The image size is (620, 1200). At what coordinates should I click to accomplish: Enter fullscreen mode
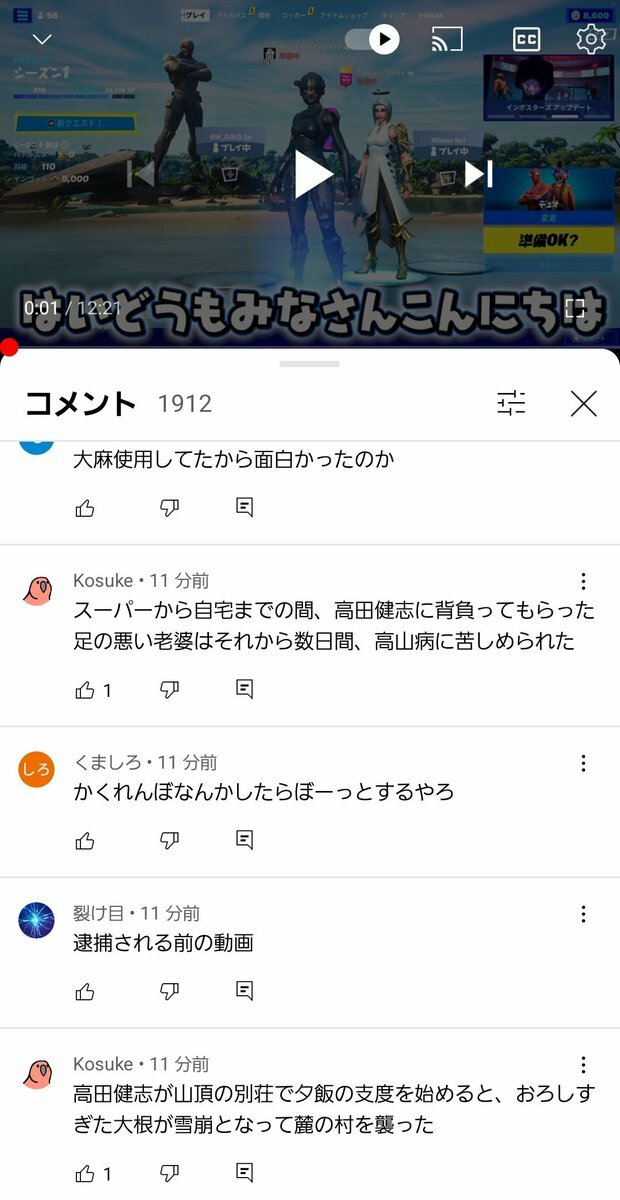click(575, 308)
